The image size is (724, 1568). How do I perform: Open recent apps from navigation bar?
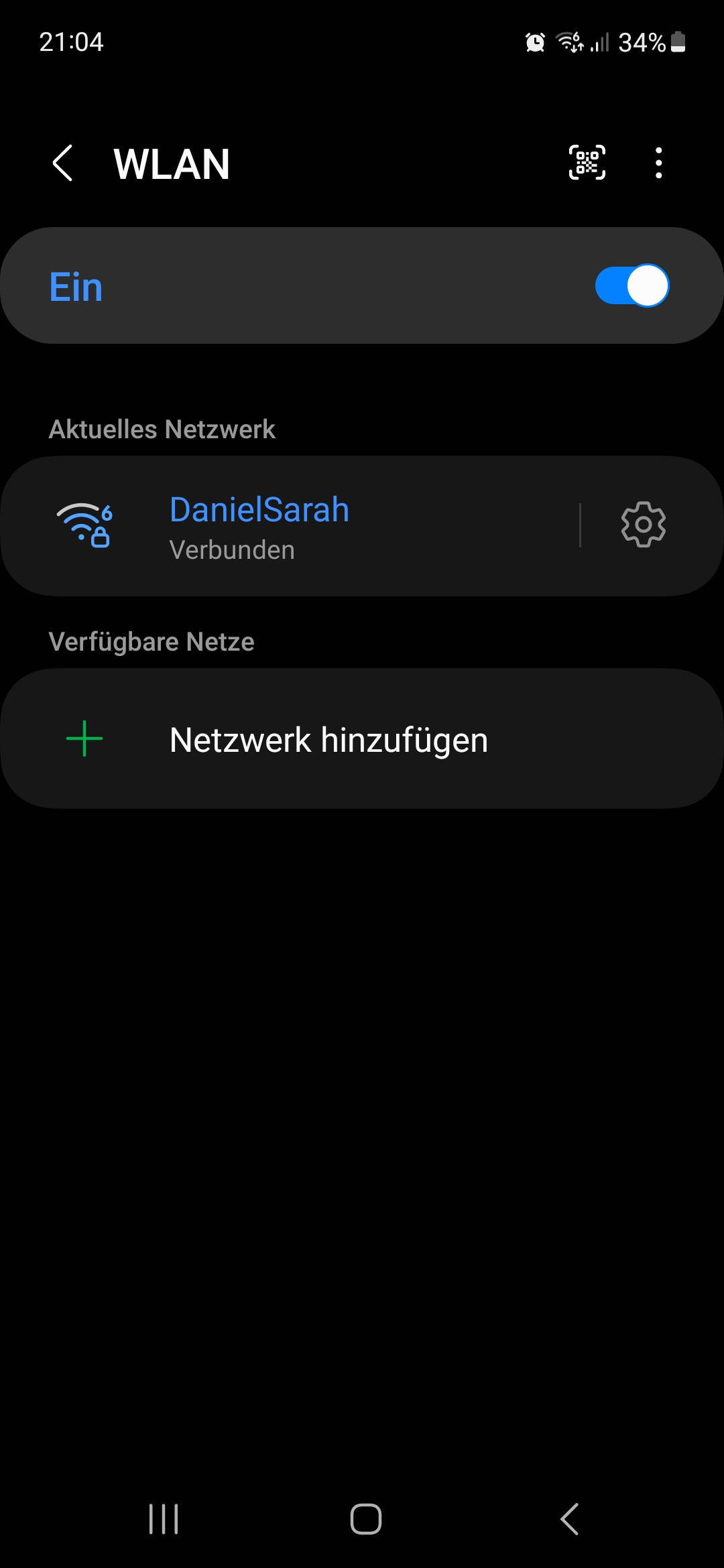coord(164,1518)
